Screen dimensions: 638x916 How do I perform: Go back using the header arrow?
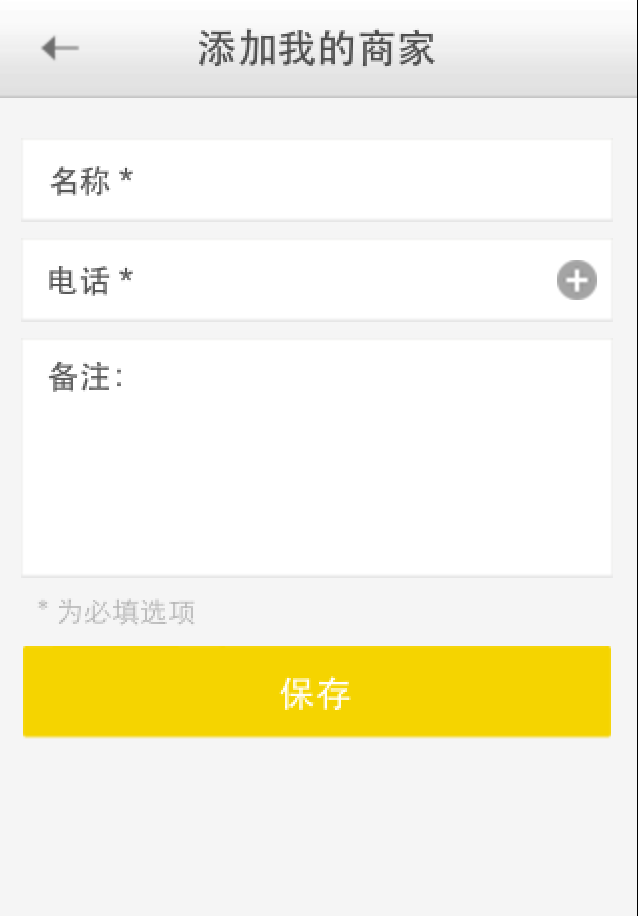(x=60, y=48)
